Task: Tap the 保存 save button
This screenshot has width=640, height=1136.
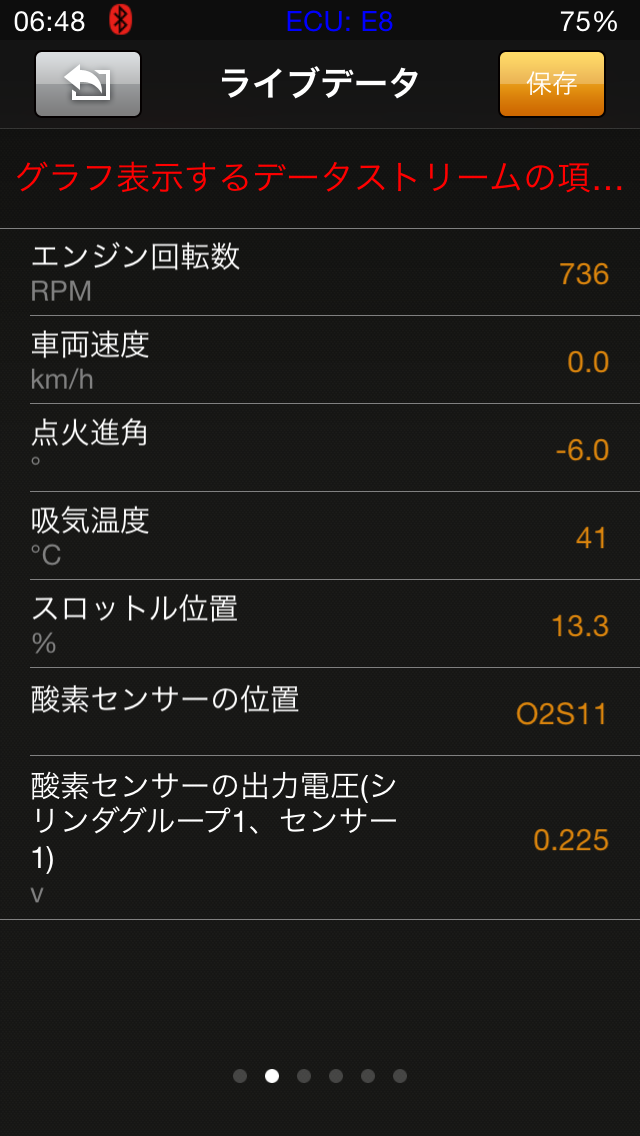Action: [551, 84]
